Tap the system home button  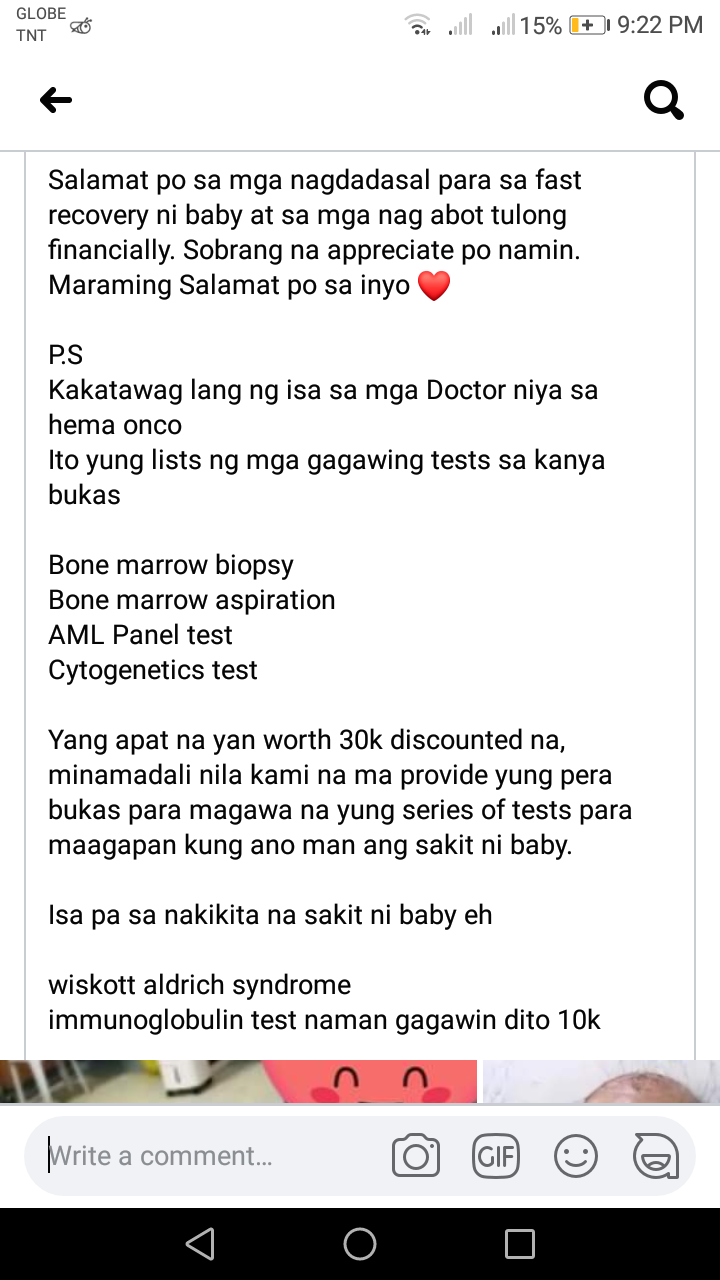(360, 1244)
